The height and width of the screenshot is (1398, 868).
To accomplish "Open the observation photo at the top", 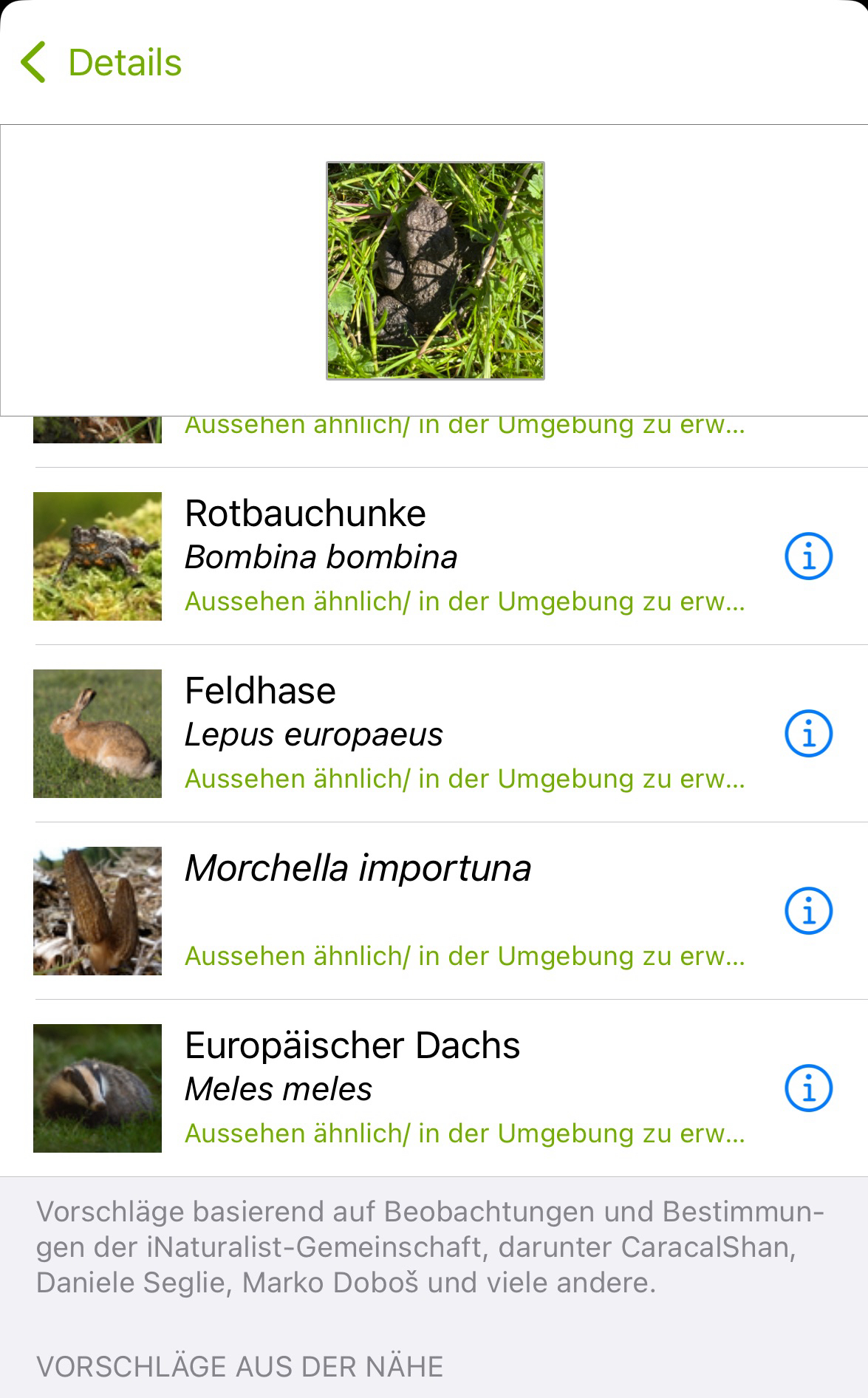I will point(435,270).
